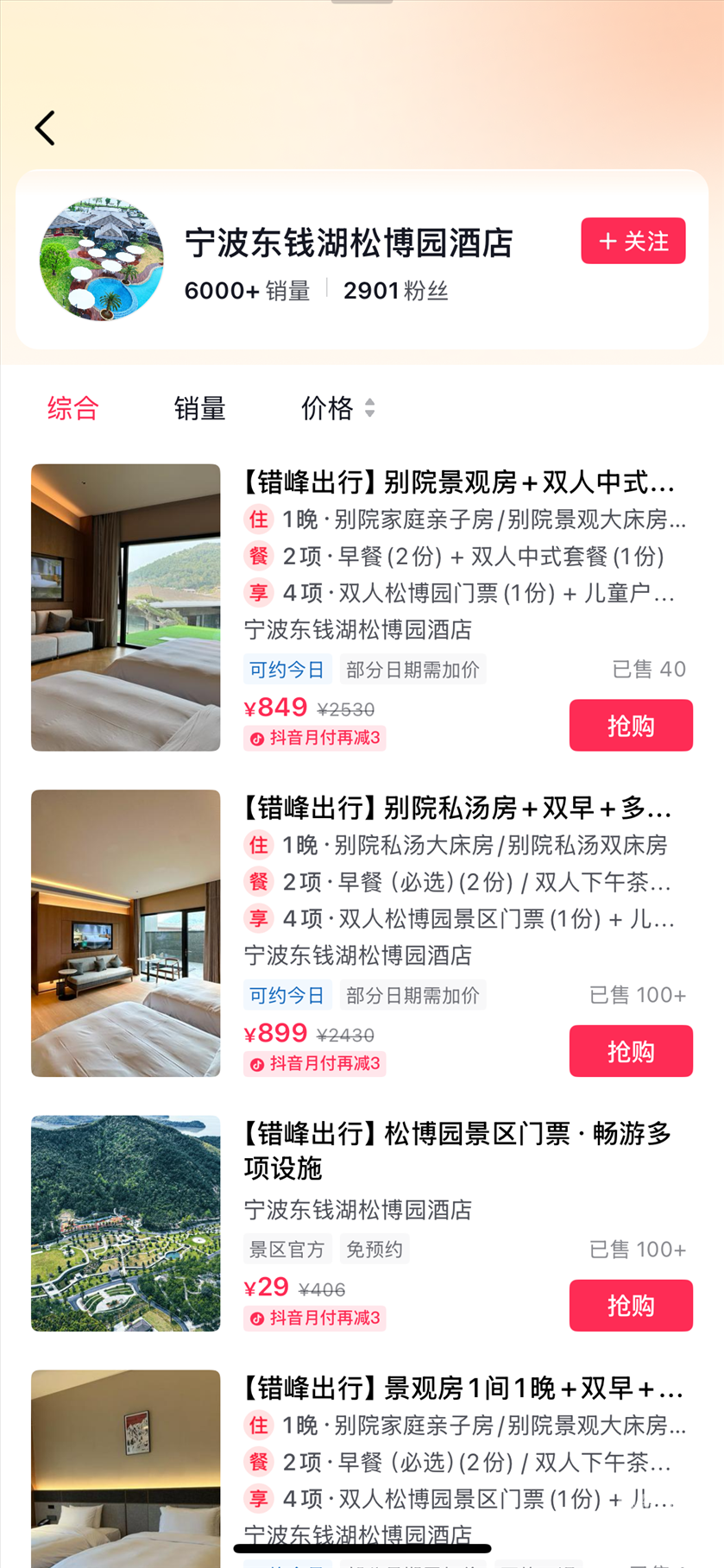Switch to the 销量 sorting tab
This screenshot has height=1568, width=724.
(x=199, y=407)
